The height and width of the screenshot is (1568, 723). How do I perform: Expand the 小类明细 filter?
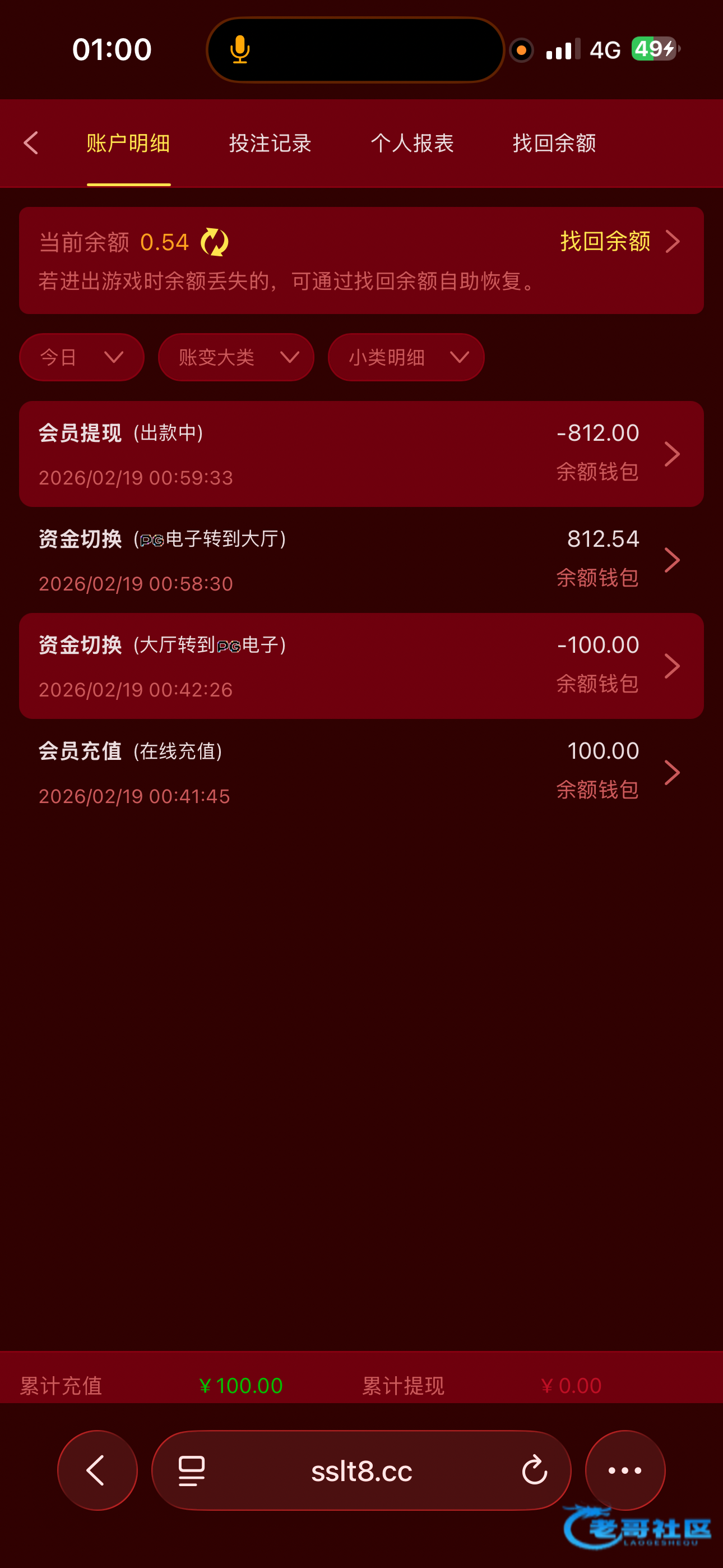[x=406, y=357]
